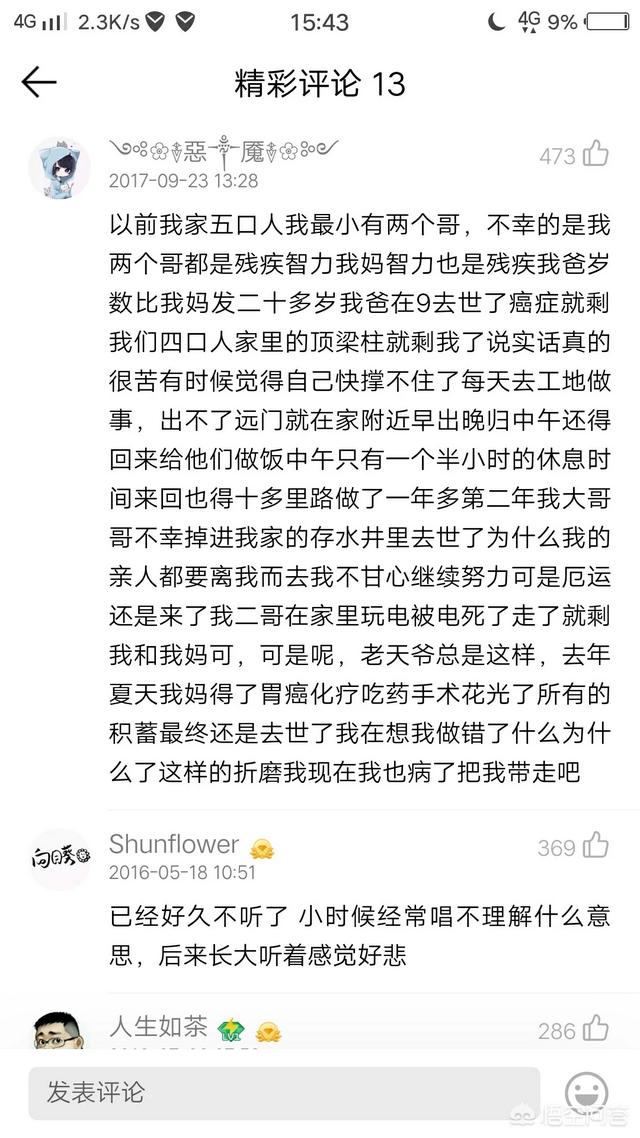Open Shunflower's profile avatar

[x=60, y=859]
